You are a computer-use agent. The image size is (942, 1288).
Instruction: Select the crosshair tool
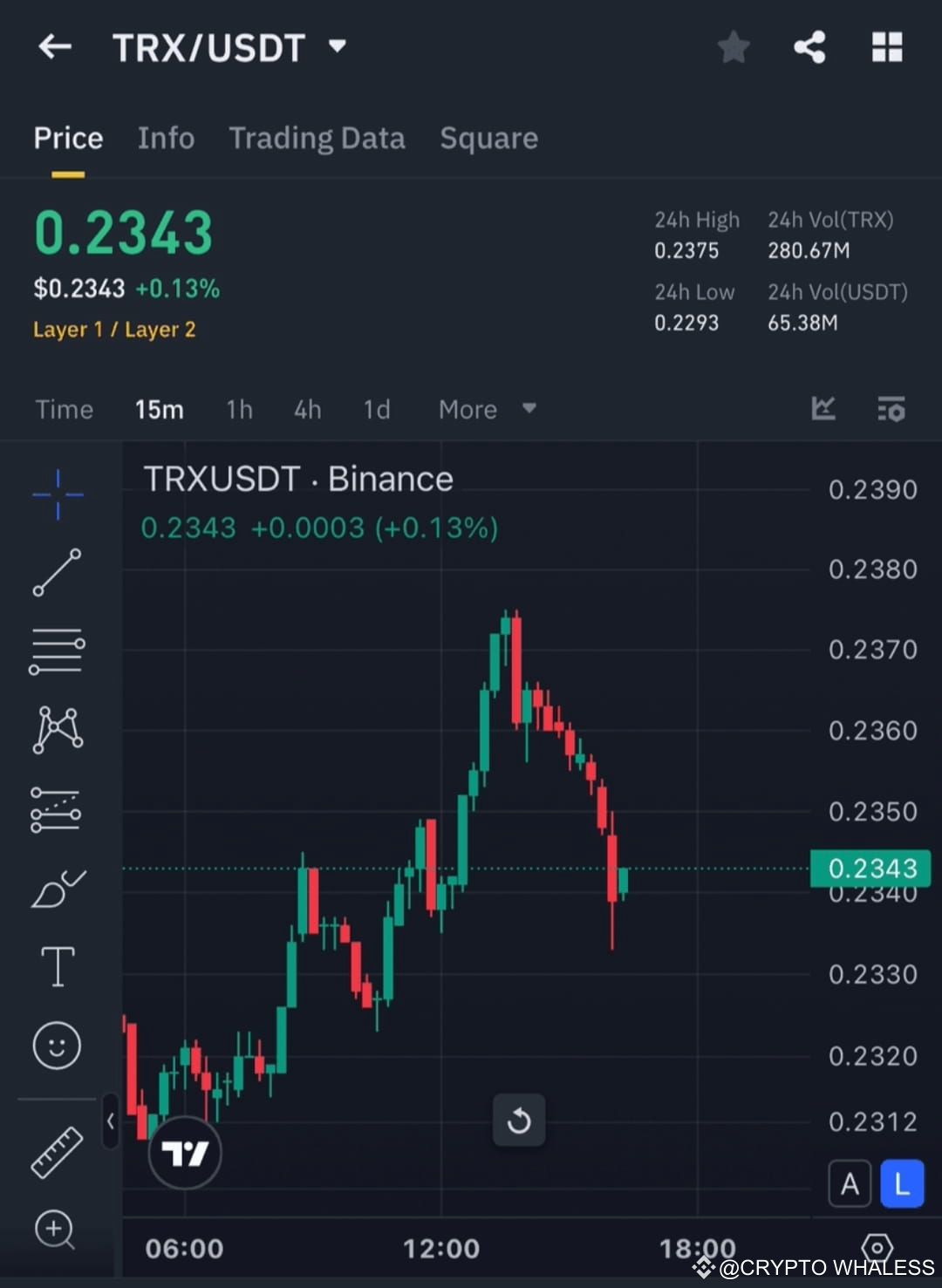coord(57,494)
